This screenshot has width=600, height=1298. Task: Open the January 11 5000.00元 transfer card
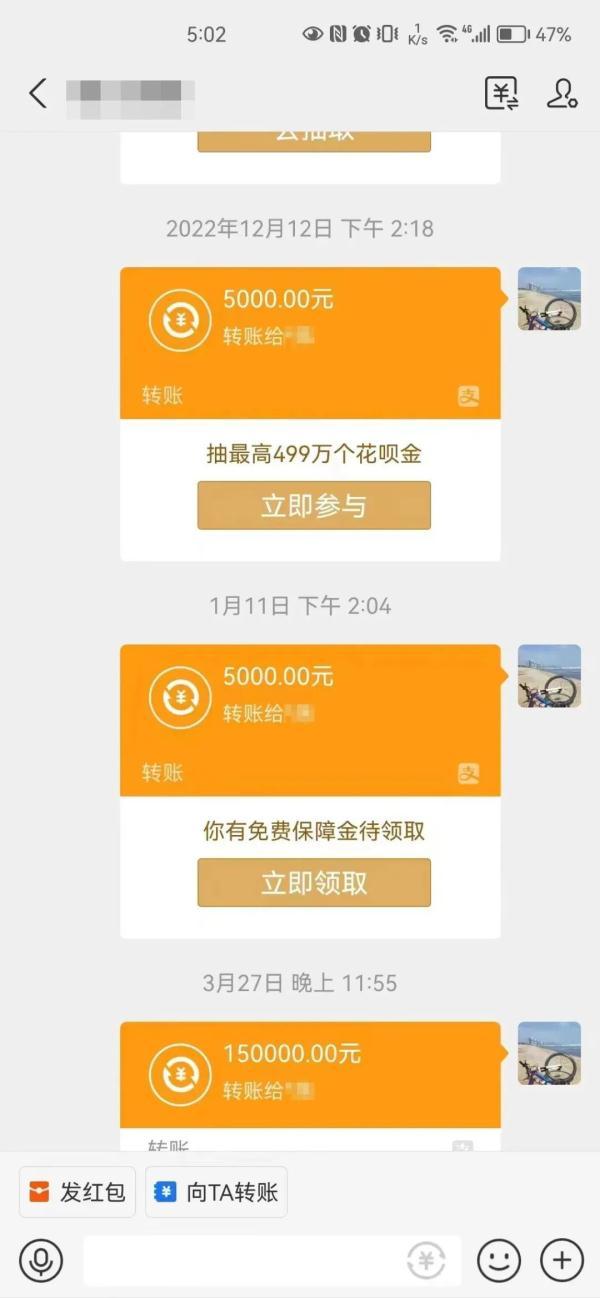coord(310,719)
